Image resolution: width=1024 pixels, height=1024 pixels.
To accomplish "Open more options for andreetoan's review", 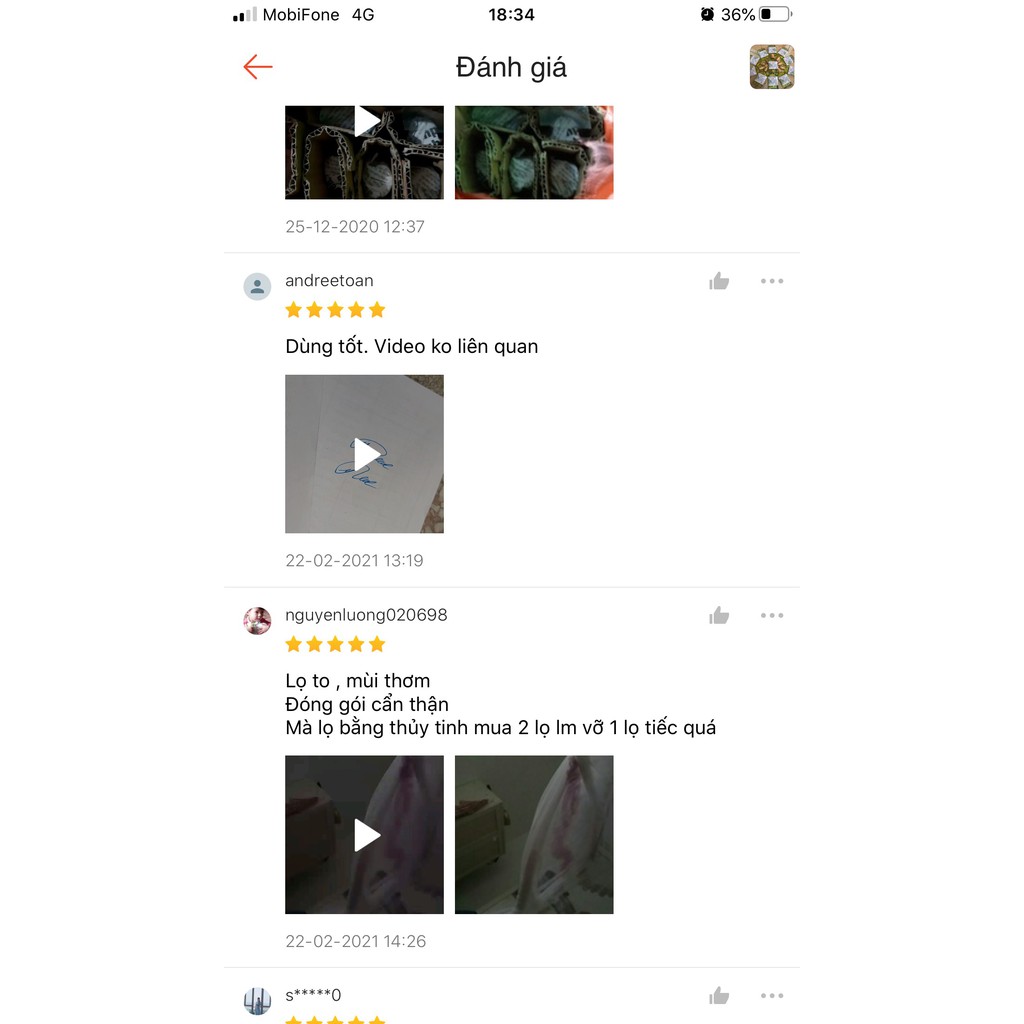I will [771, 281].
